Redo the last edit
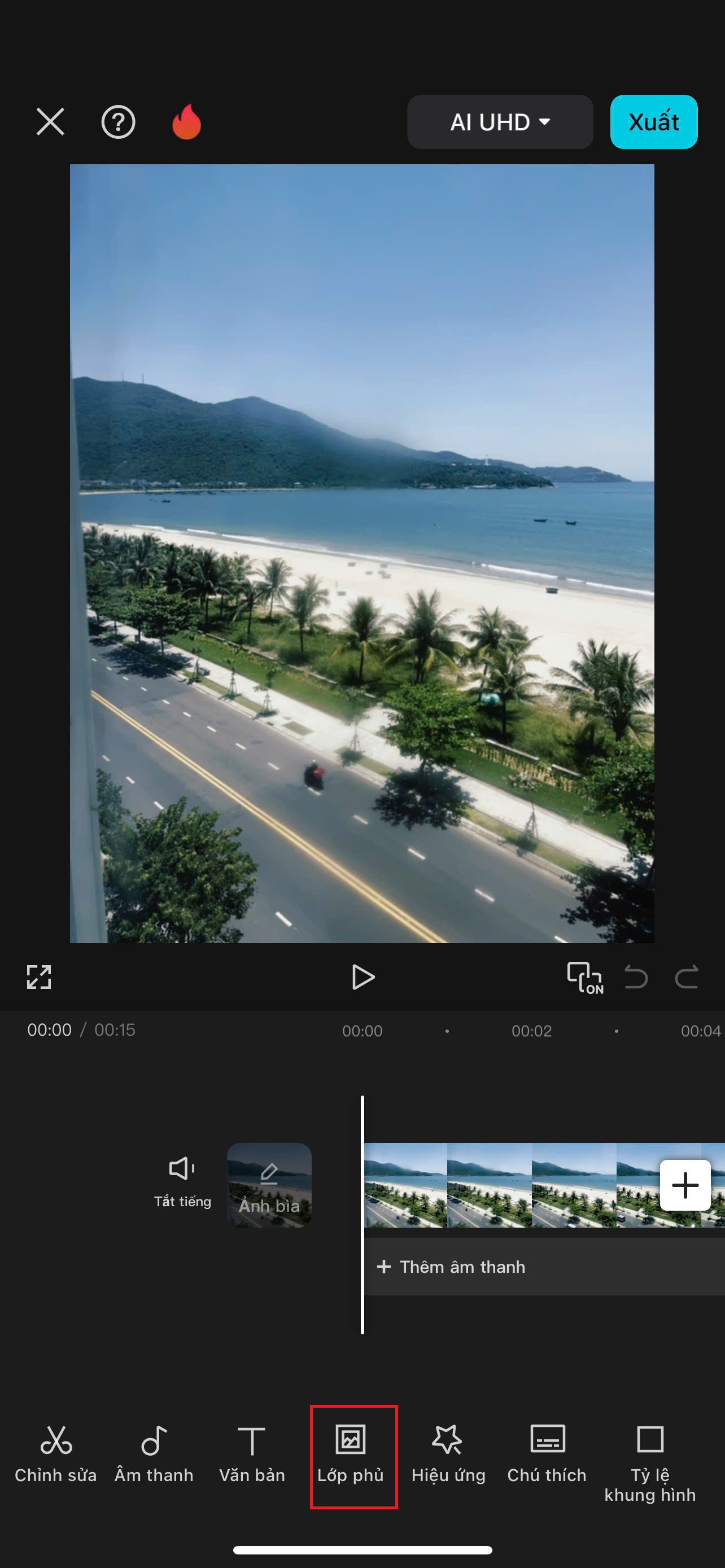725x1568 pixels. tap(687, 978)
